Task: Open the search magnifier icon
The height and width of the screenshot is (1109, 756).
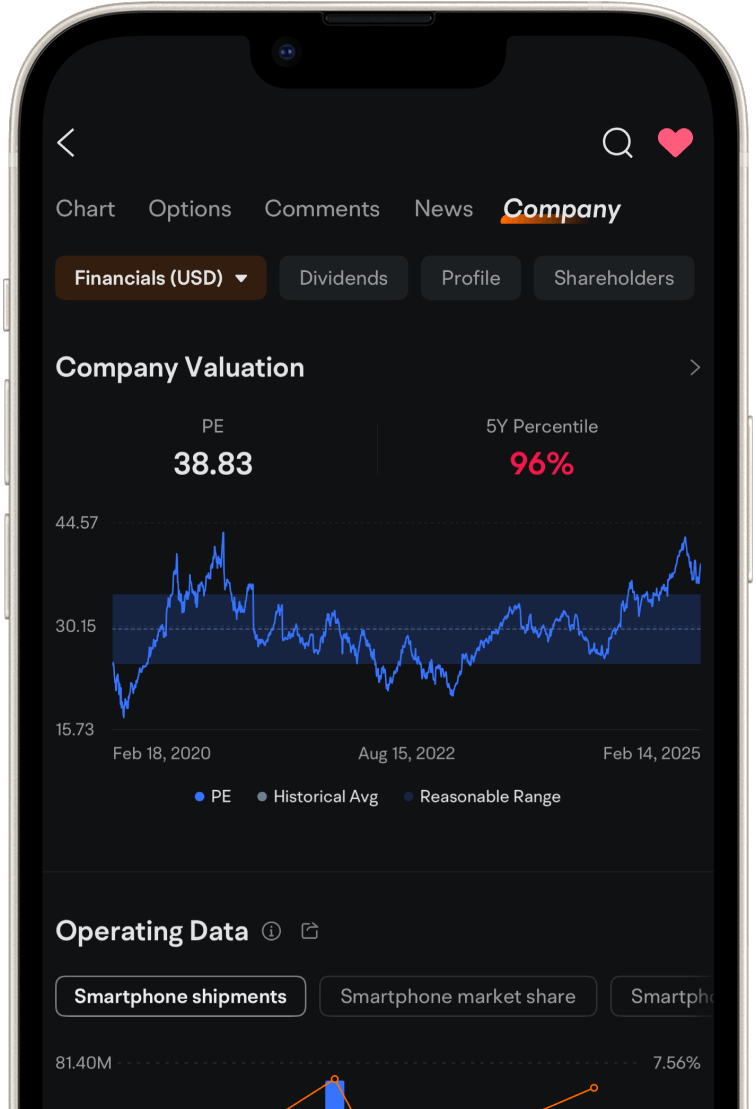Action: pyautogui.click(x=617, y=143)
